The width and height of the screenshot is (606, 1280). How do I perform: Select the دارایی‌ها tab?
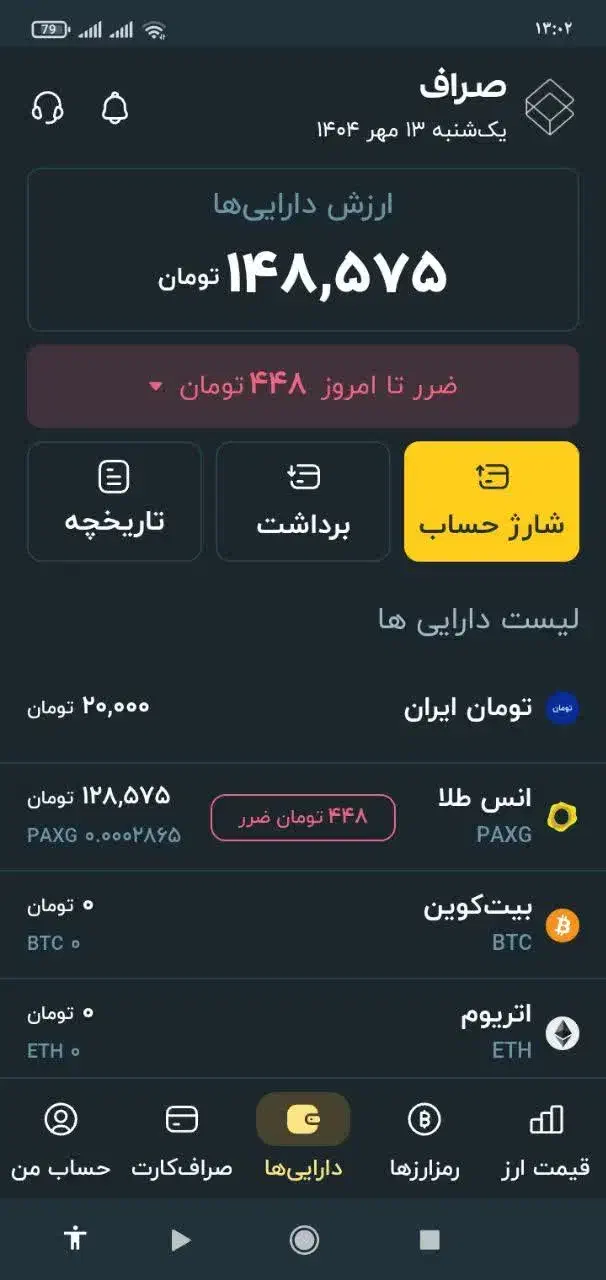303,1140
